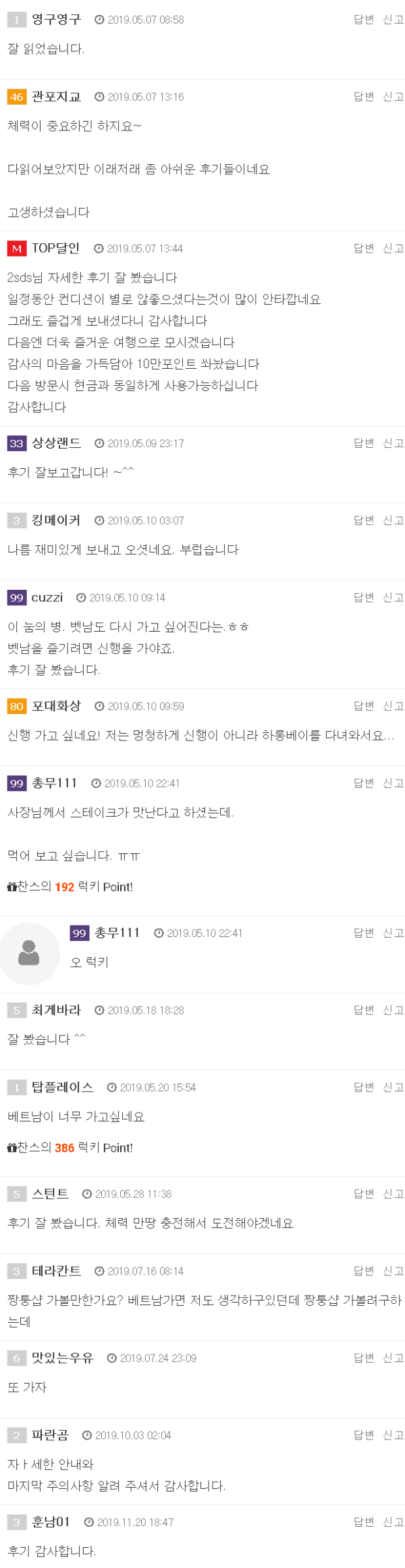Reply to 스턴트's comment

click(363, 1194)
